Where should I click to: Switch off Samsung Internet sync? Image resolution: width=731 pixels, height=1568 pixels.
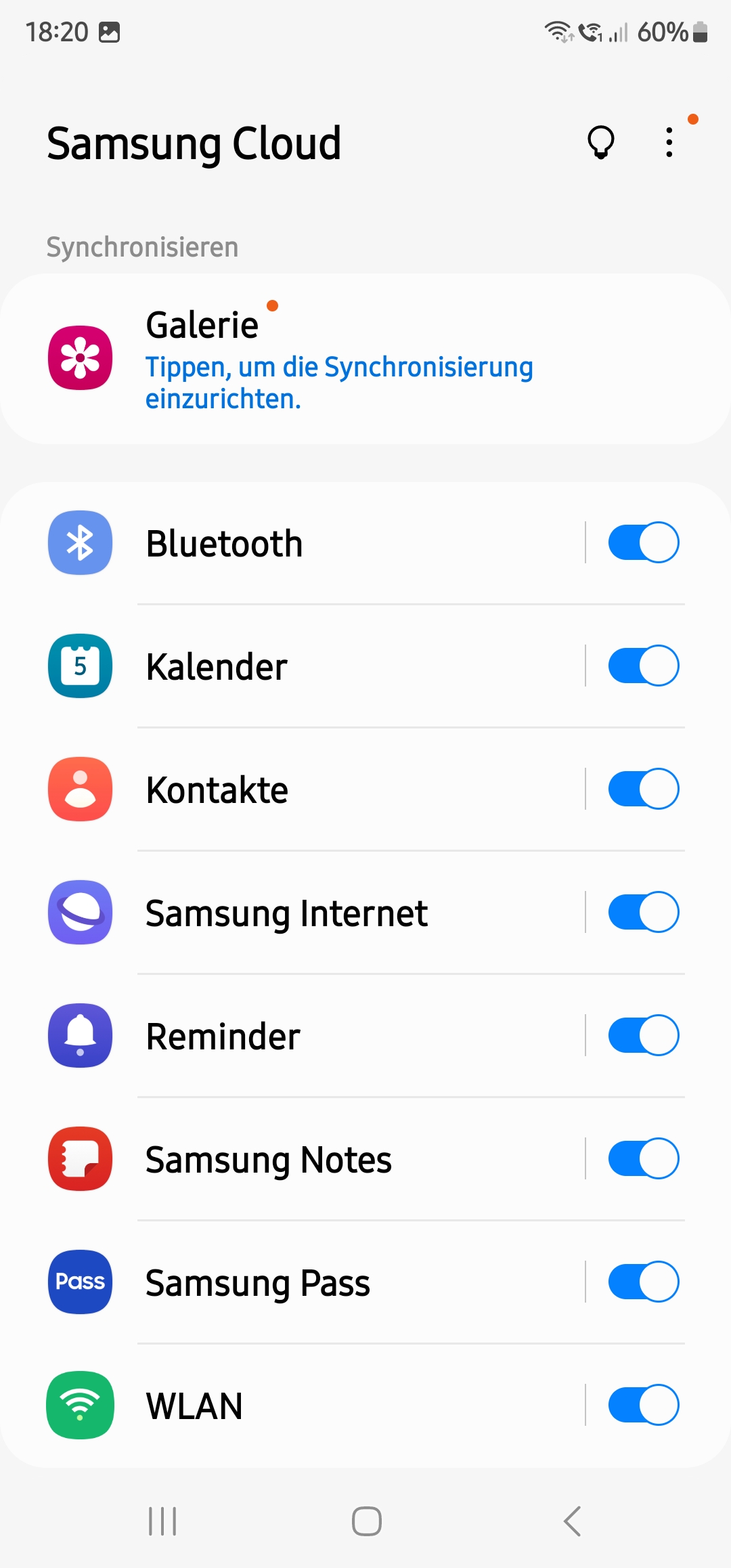[643, 912]
